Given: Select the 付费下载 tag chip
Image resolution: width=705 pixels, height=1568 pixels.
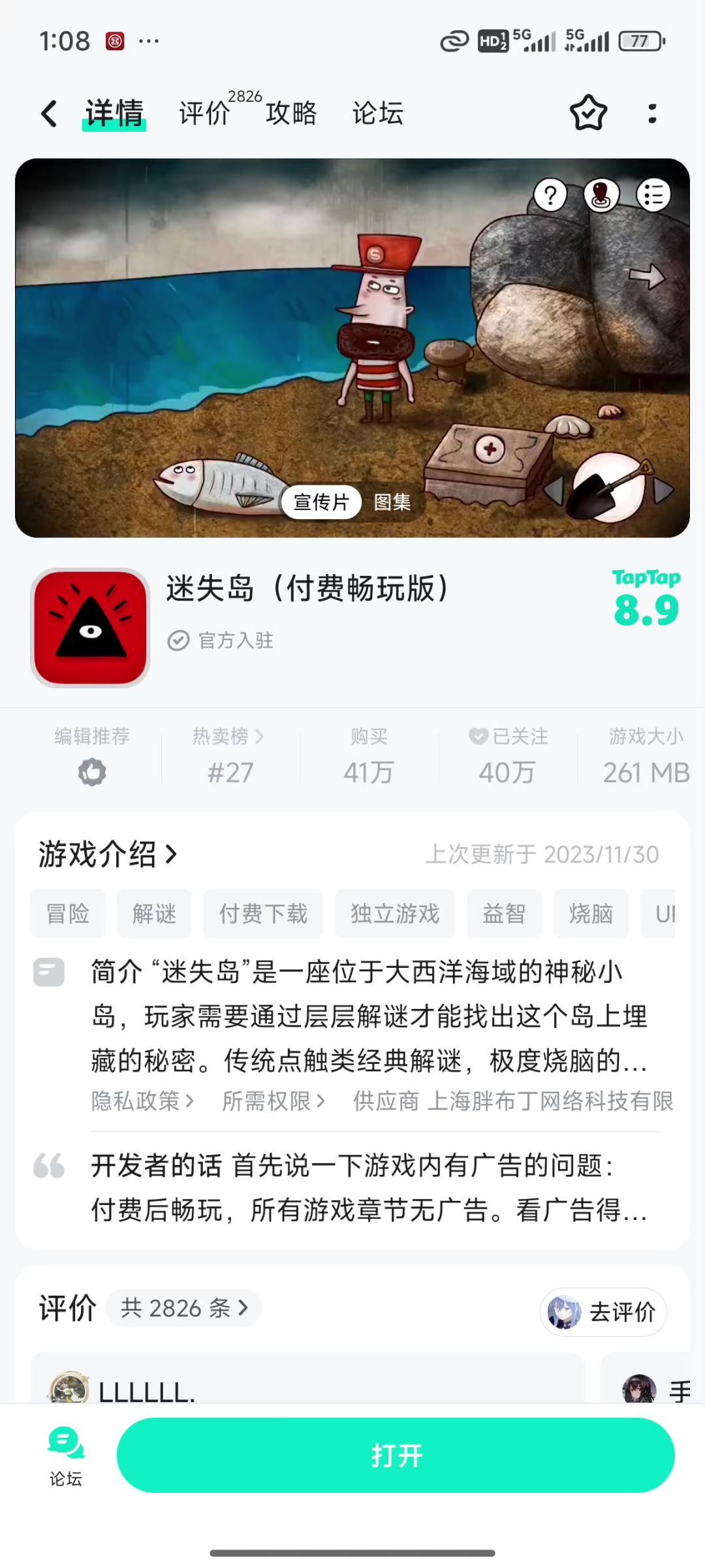Looking at the screenshot, I should 263,914.
